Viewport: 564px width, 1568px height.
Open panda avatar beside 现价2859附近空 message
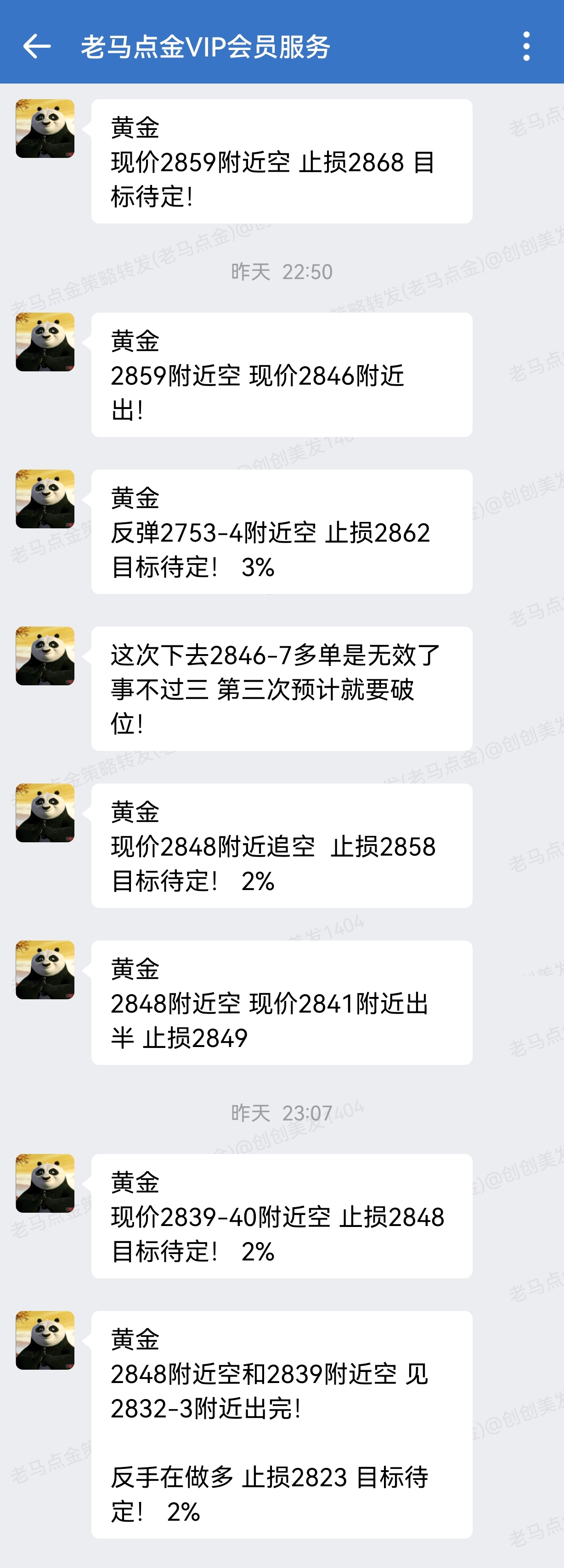(x=45, y=129)
